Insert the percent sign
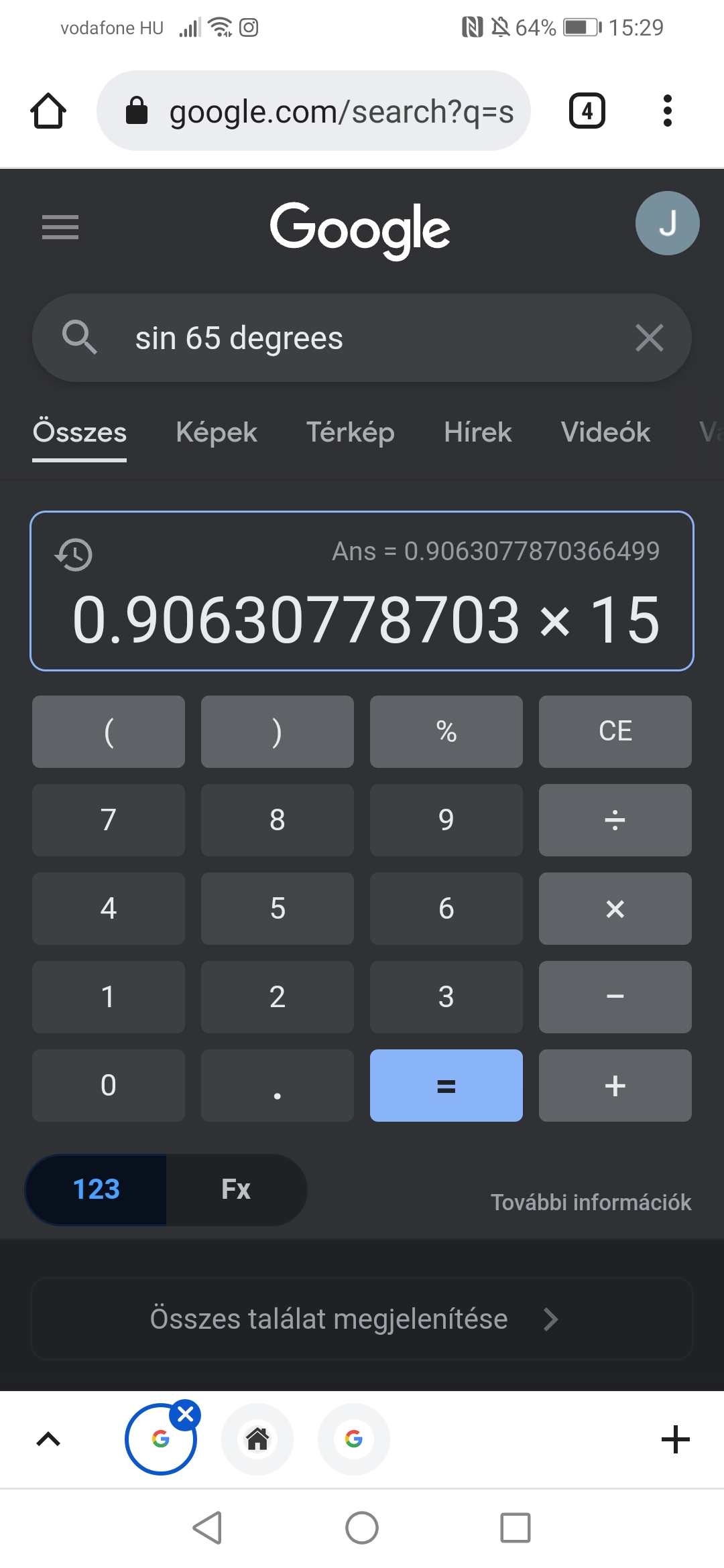This screenshot has height=1568, width=724. point(446,731)
